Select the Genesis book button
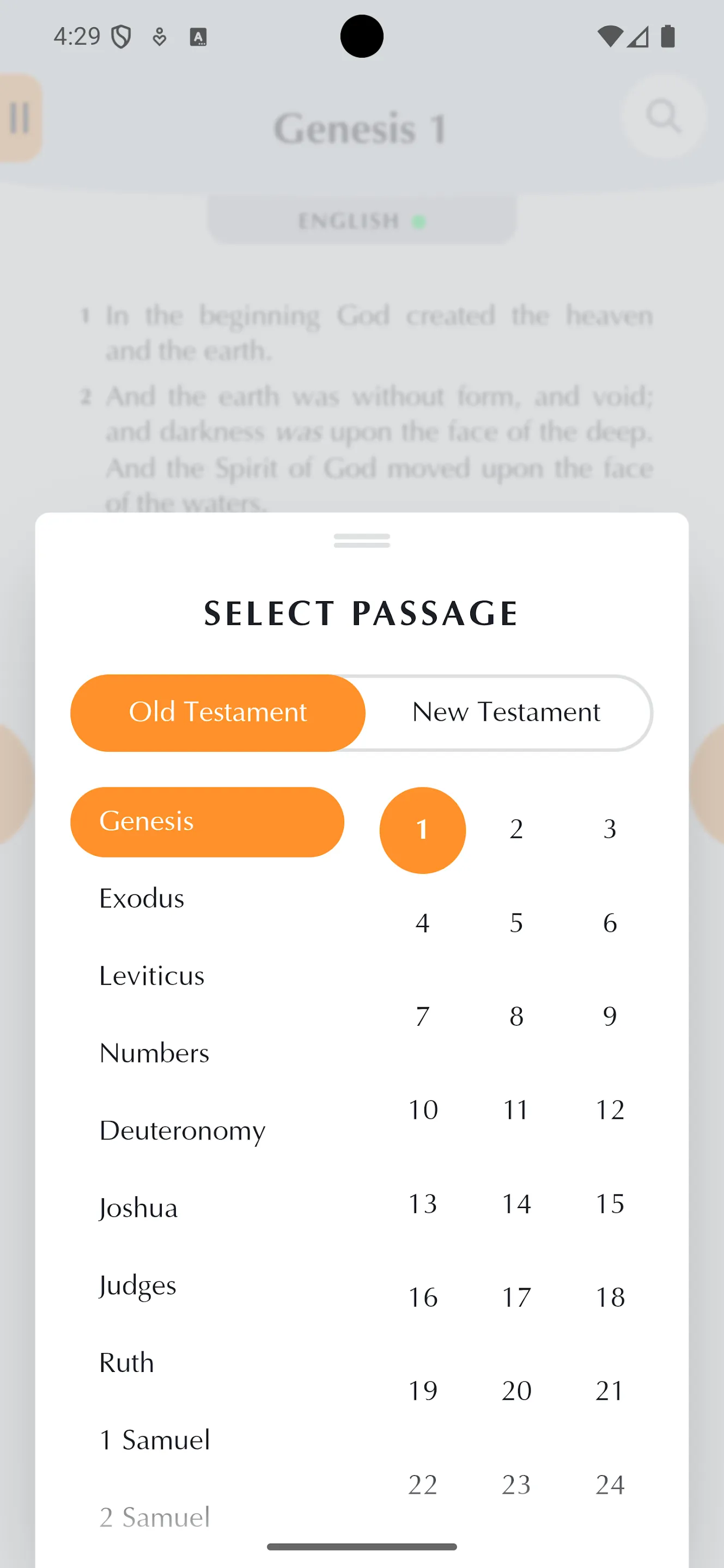 coord(207,821)
